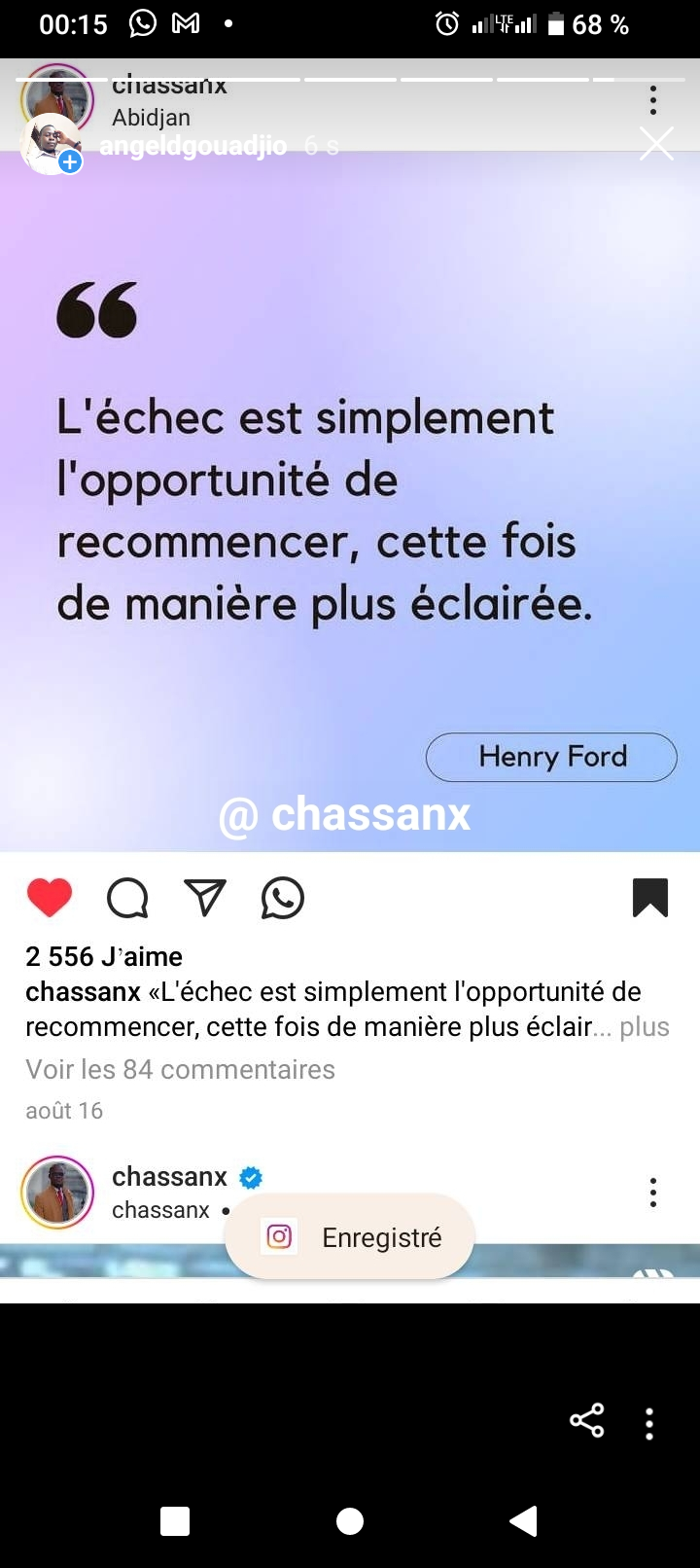Share this story via the share icon
This screenshot has height=1568, width=700.
pos(586,1421)
